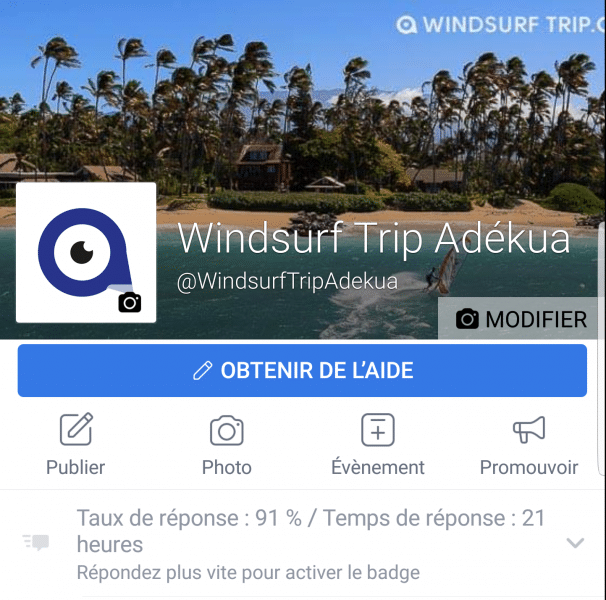Expand the response rate details

575,543
